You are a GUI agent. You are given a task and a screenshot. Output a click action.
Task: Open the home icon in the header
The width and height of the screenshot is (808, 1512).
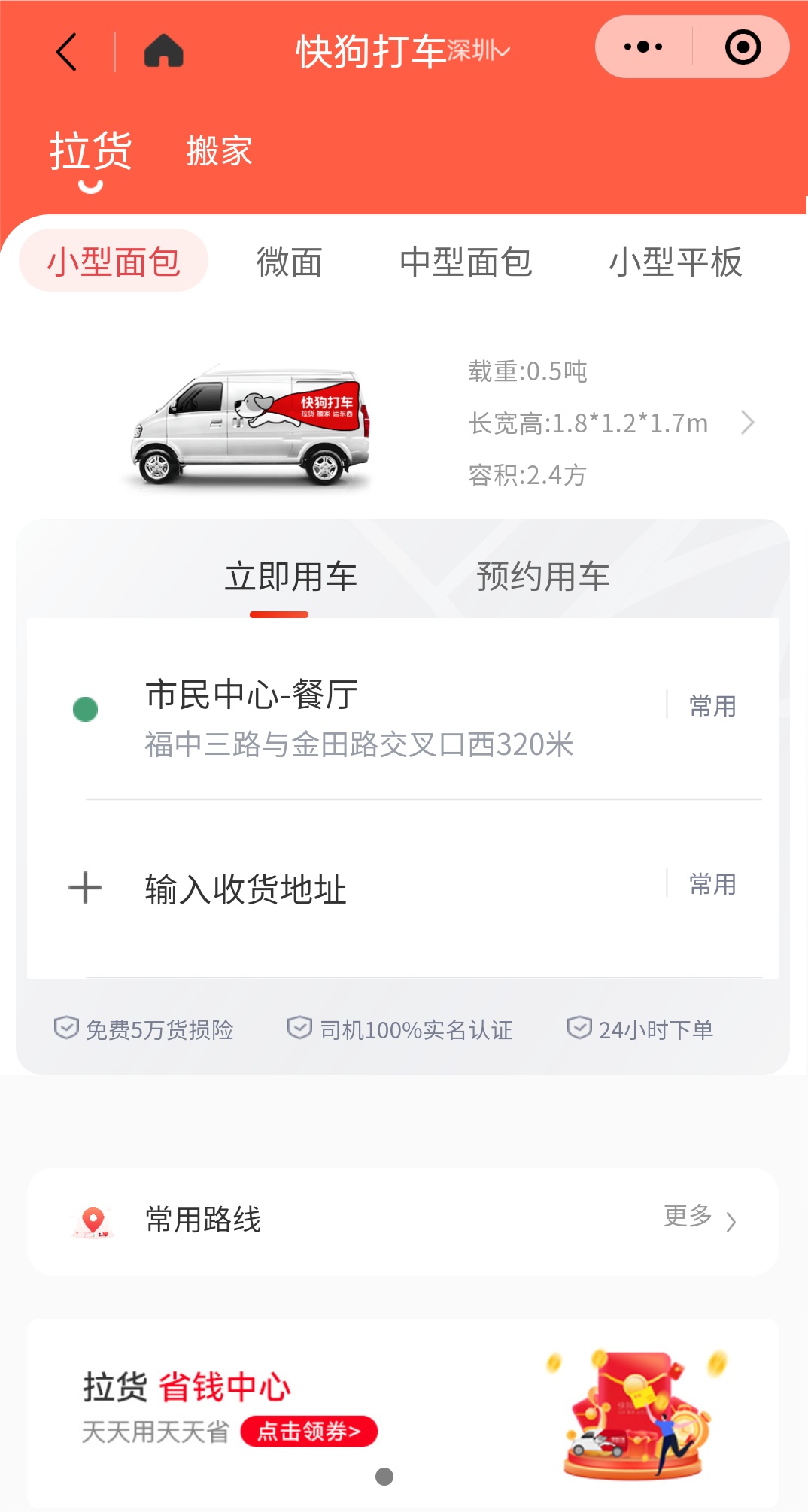coord(163,52)
